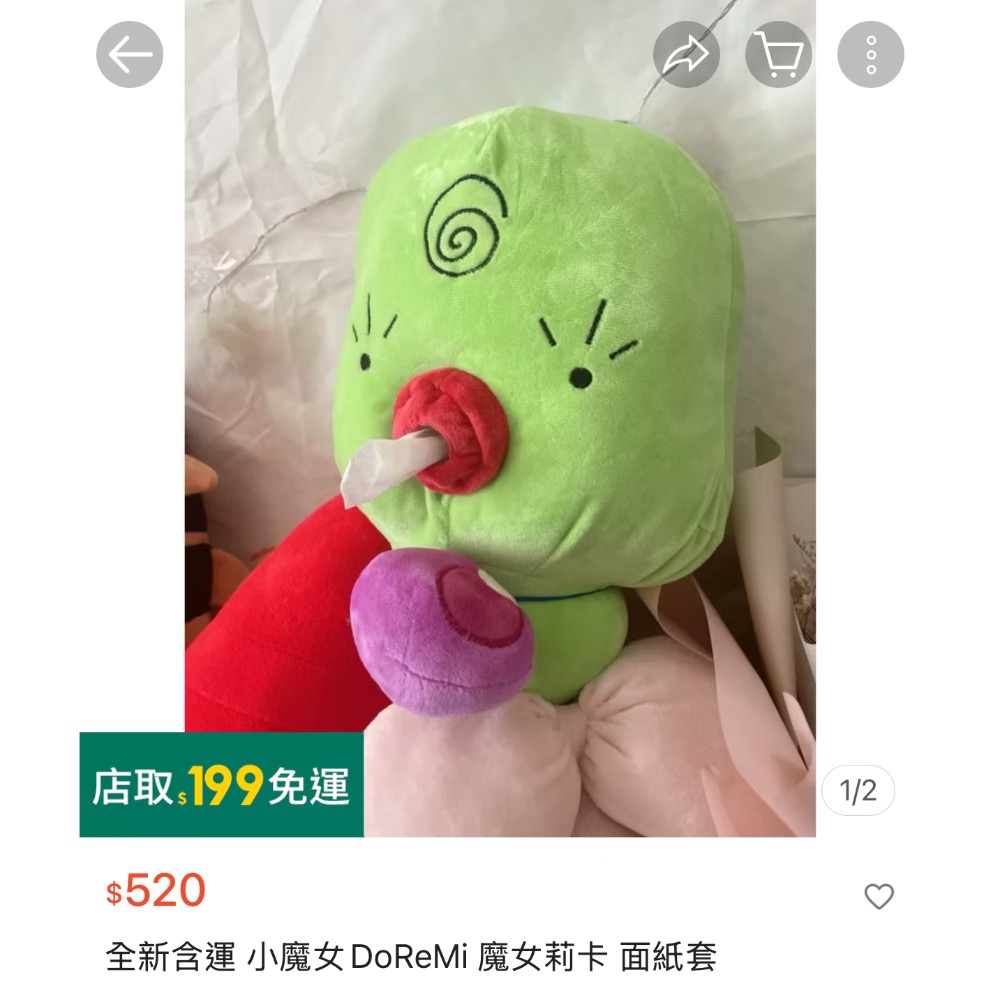Go back using the arrow button

(129, 54)
